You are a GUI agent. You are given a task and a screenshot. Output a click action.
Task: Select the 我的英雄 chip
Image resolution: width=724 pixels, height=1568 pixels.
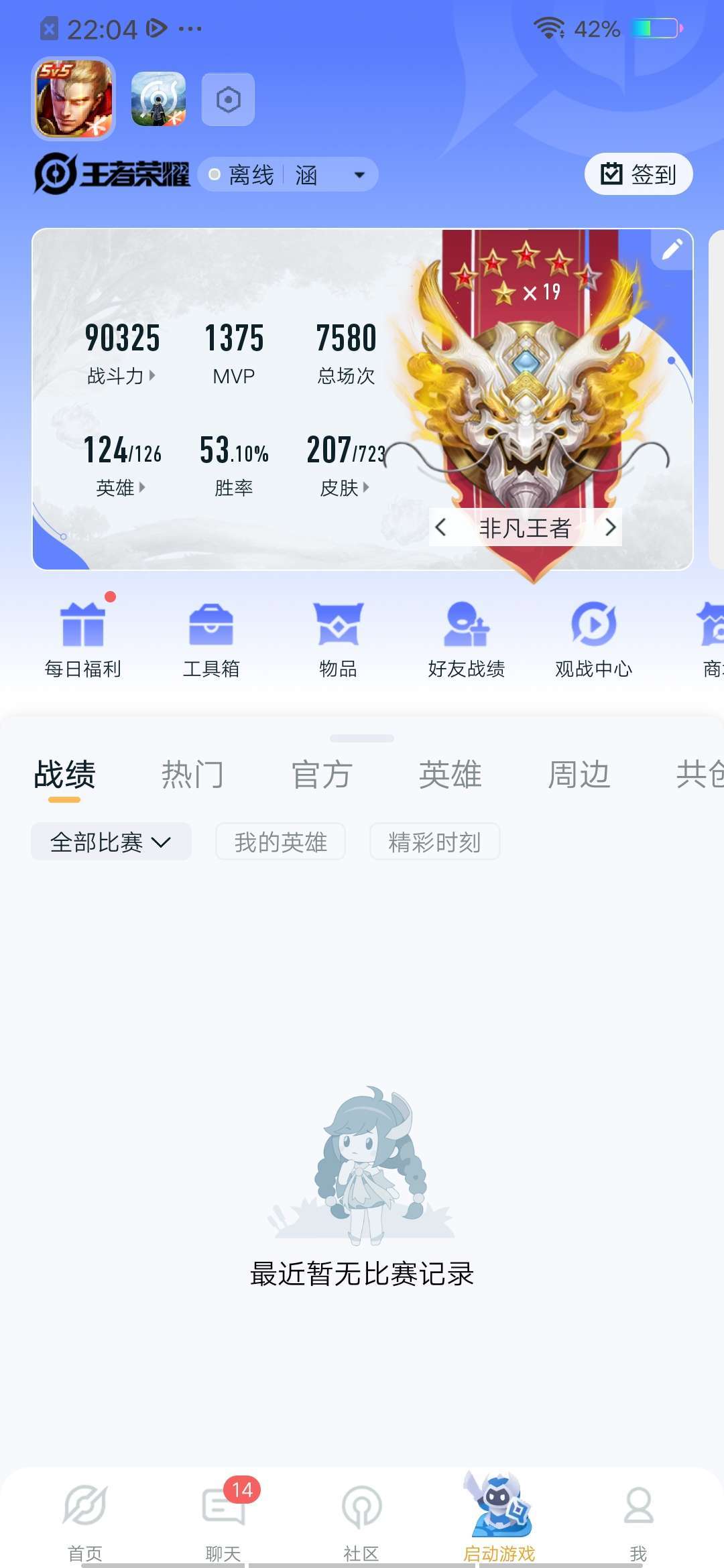coord(280,842)
